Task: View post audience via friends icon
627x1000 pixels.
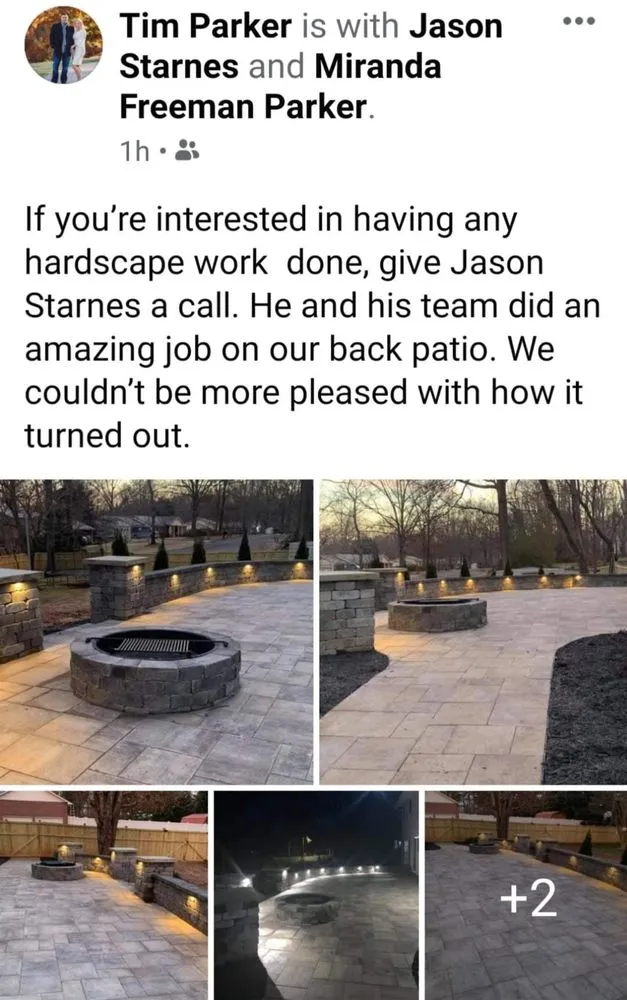Action: click(187, 152)
